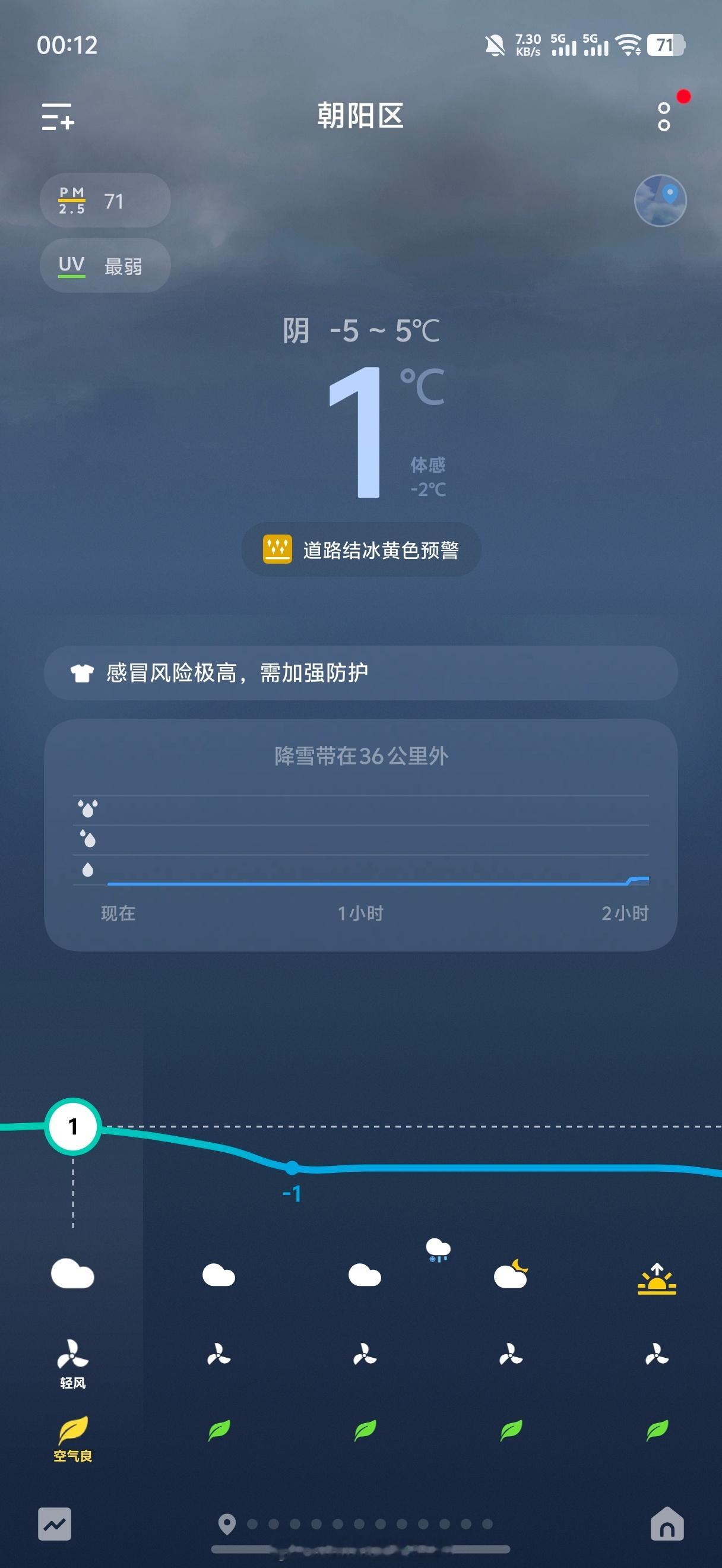Expand the 感冒风险 health tip card

pos(360,672)
